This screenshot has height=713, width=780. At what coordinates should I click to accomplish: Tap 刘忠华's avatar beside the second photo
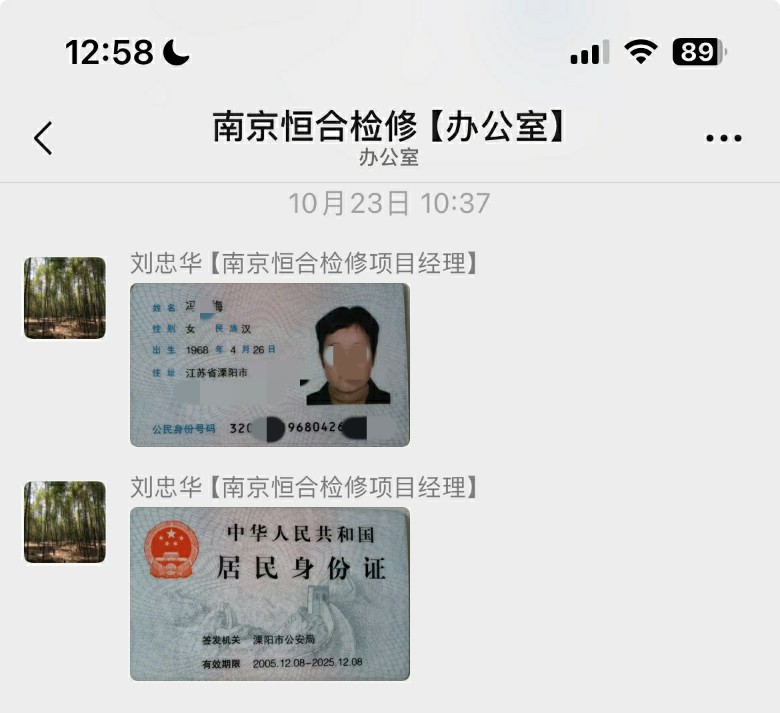[65, 522]
